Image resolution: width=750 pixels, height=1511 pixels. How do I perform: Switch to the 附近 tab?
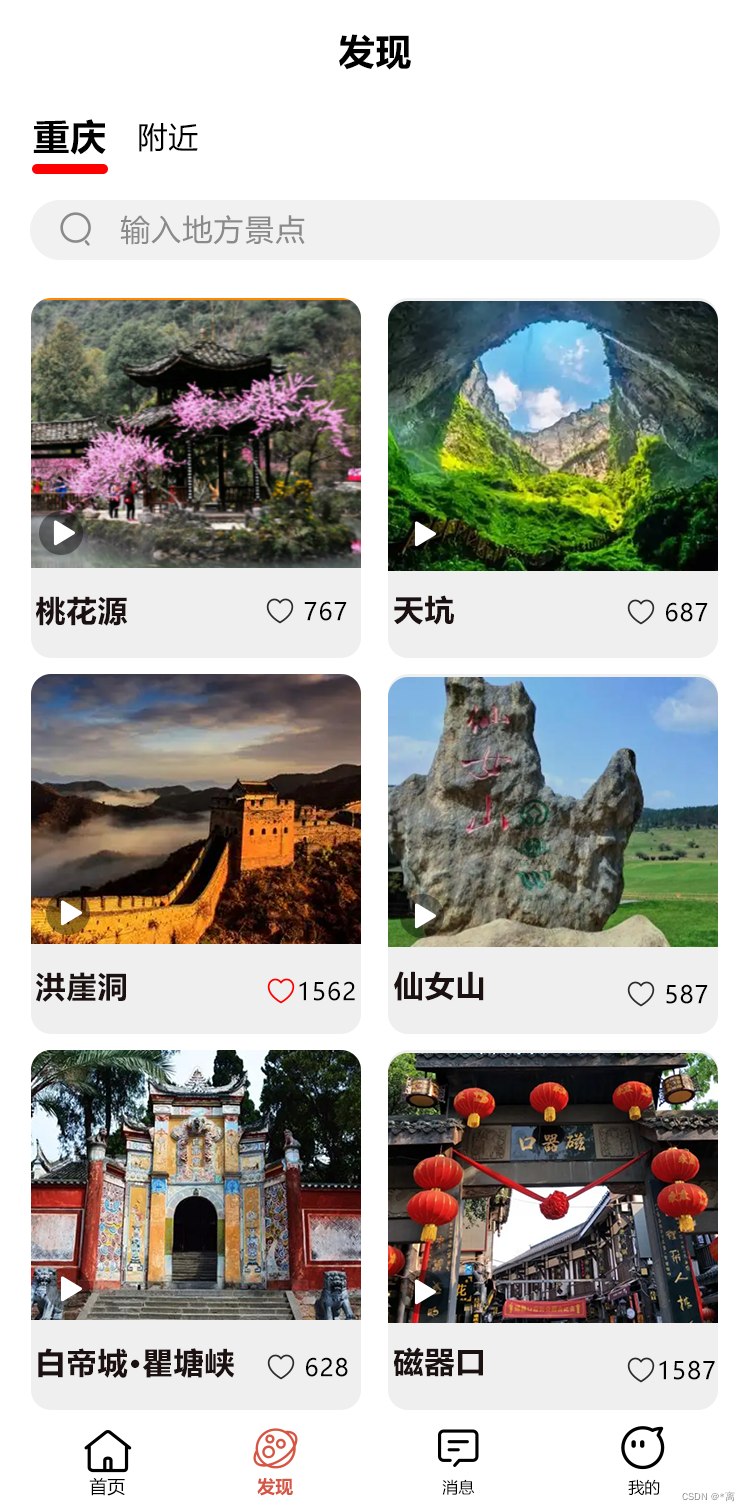tap(168, 139)
